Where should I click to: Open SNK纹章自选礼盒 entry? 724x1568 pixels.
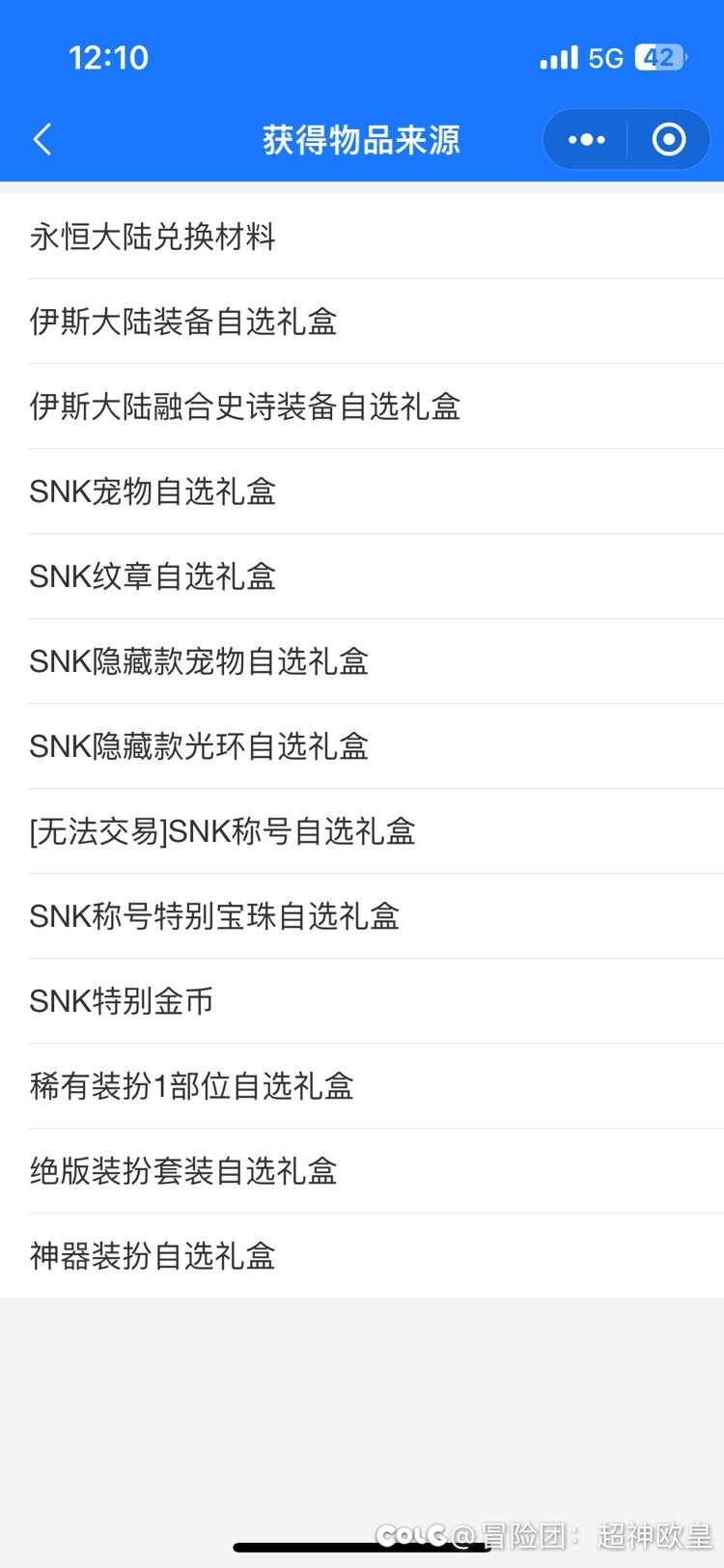[362, 576]
